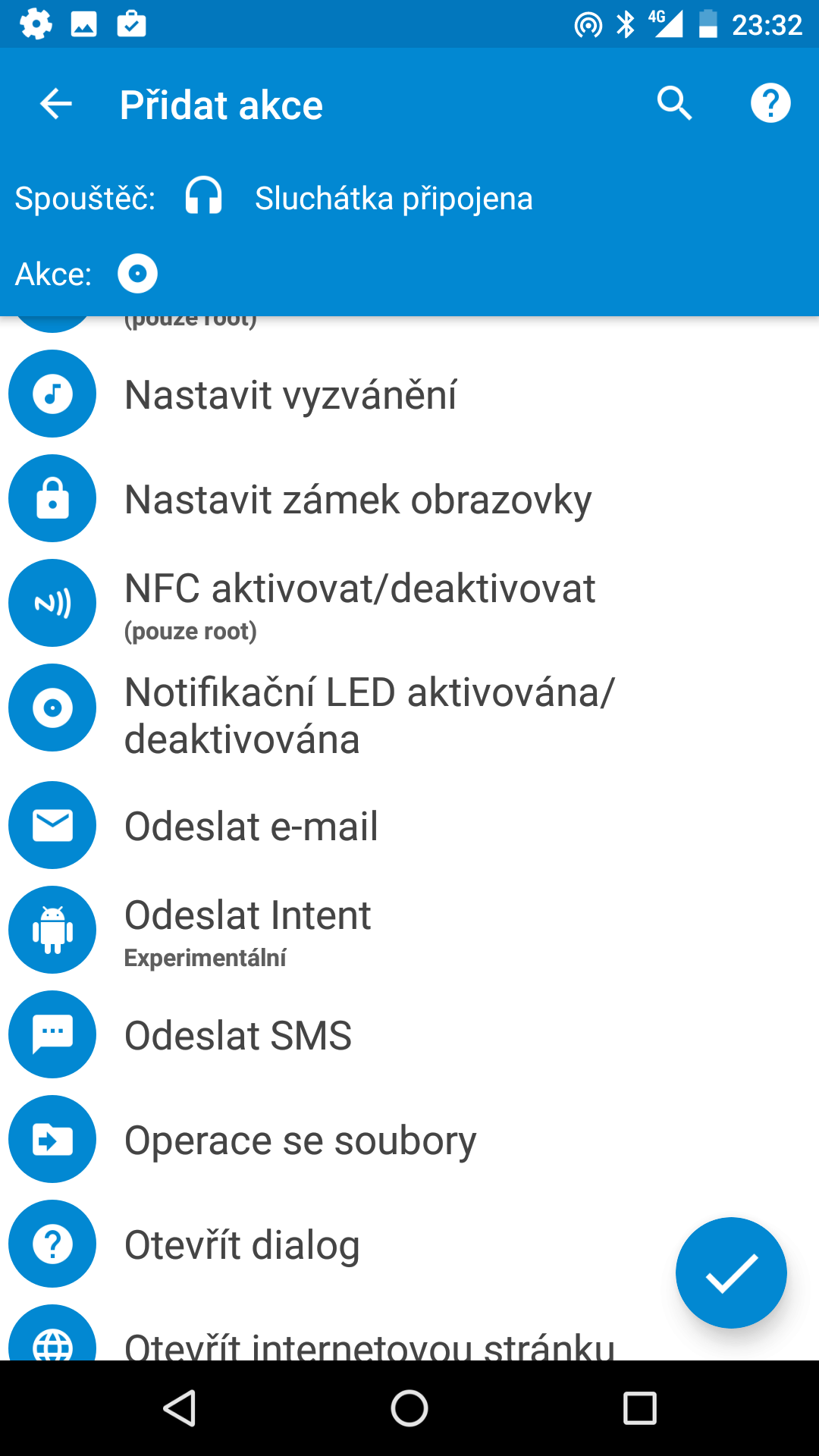Open search for actions
This screenshot has width=819, height=1456.
674,104
